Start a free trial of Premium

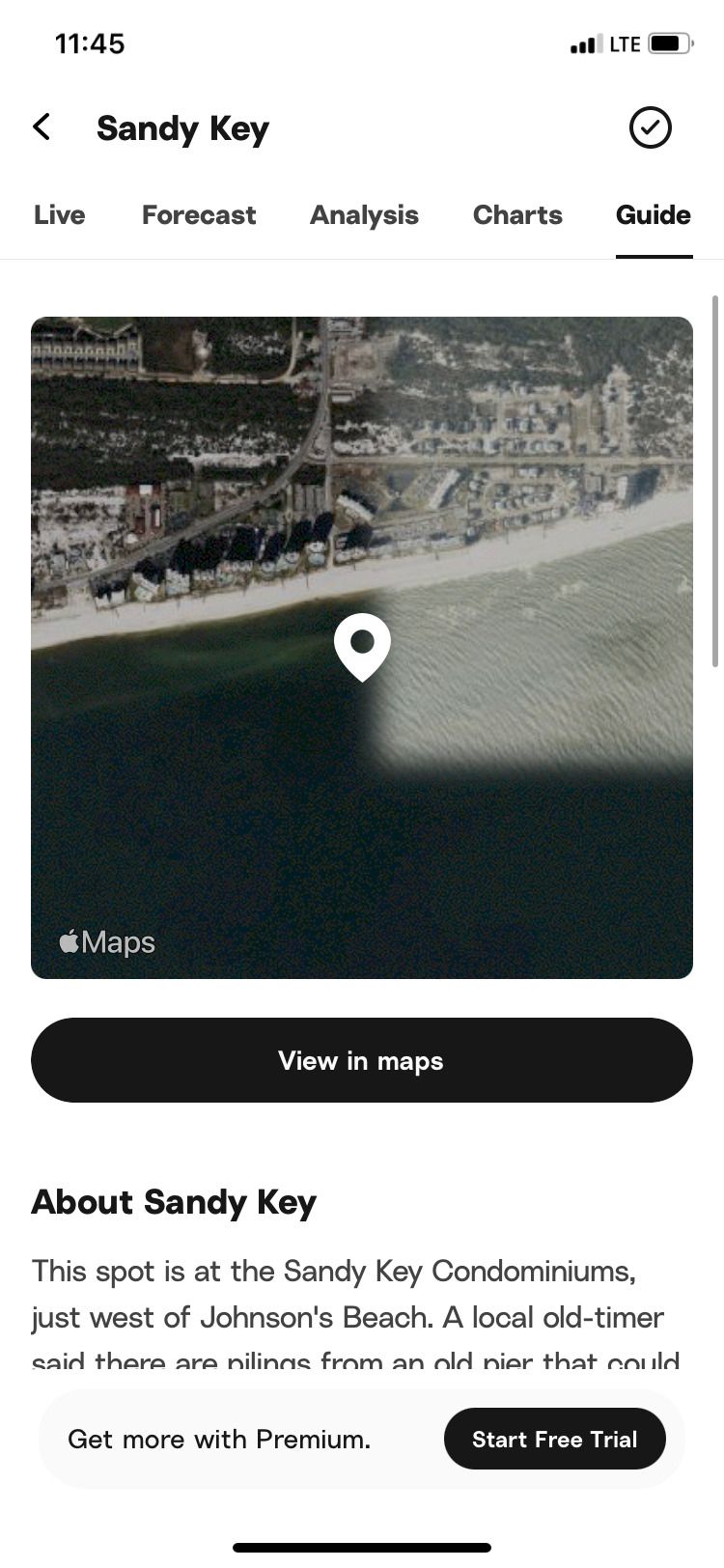(554, 1439)
